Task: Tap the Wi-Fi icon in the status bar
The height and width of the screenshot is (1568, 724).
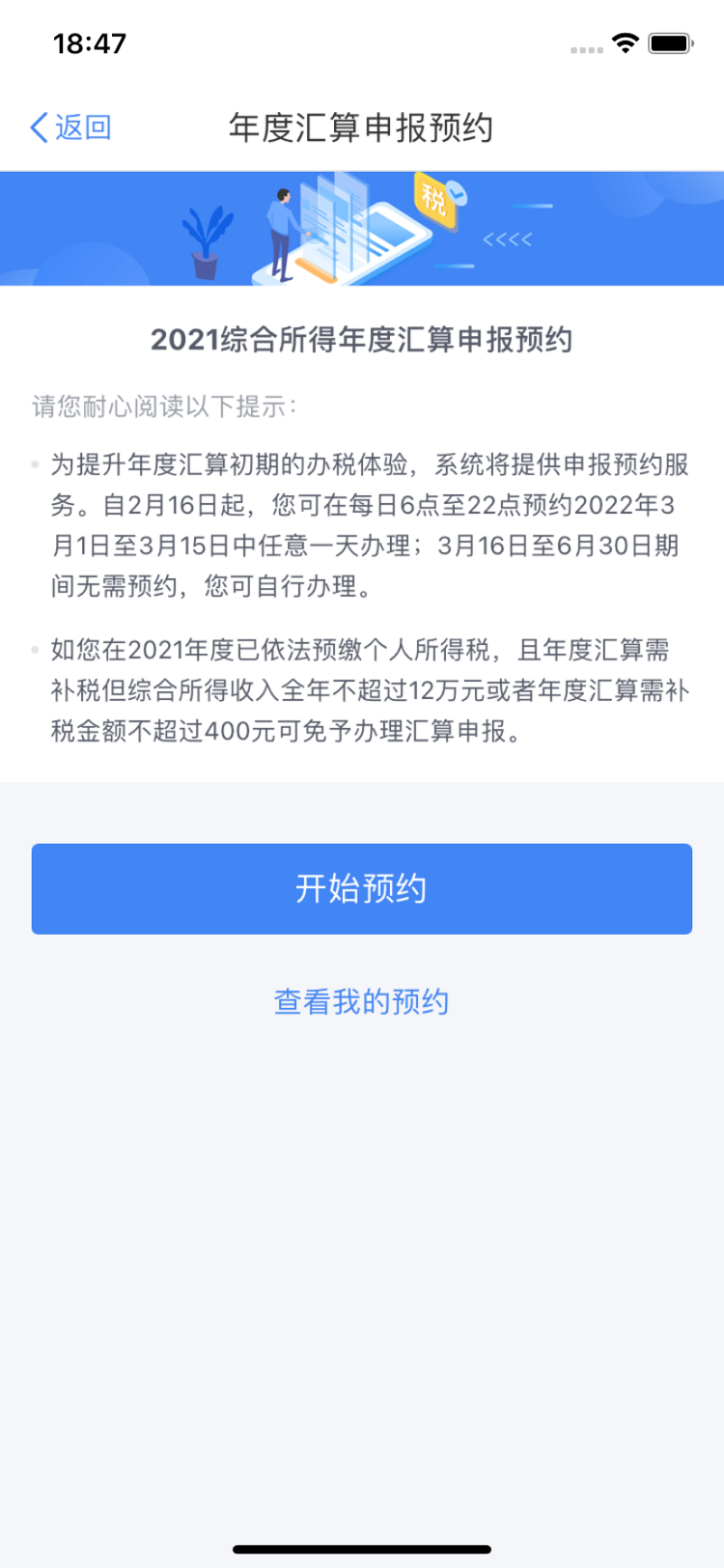Action: point(624,42)
